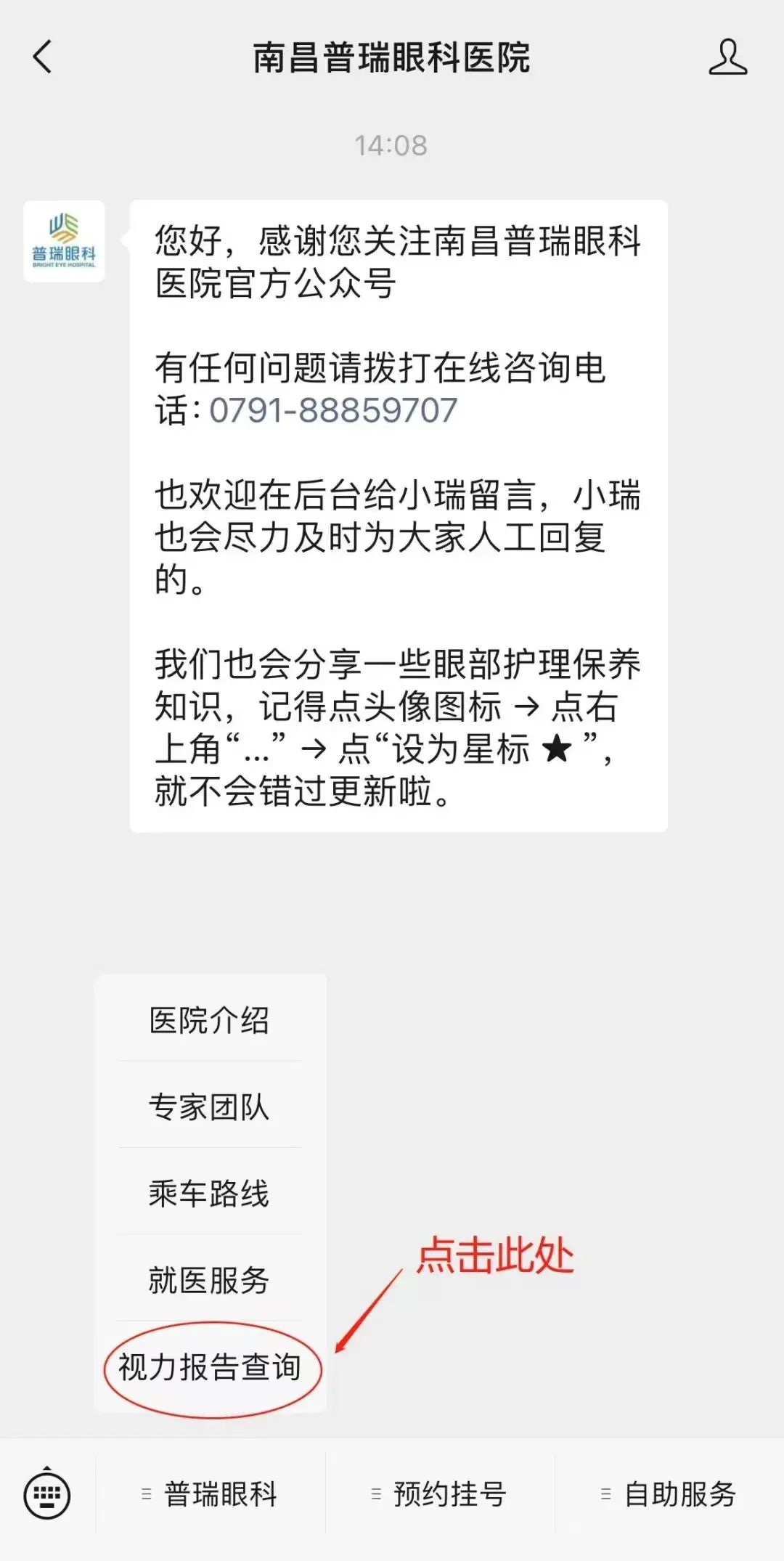This screenshot has width=784, height=1561.
Task: Tap the 普瑞眼科 bottom menu
Action: pyautogui.click(x=211, y=1494)
